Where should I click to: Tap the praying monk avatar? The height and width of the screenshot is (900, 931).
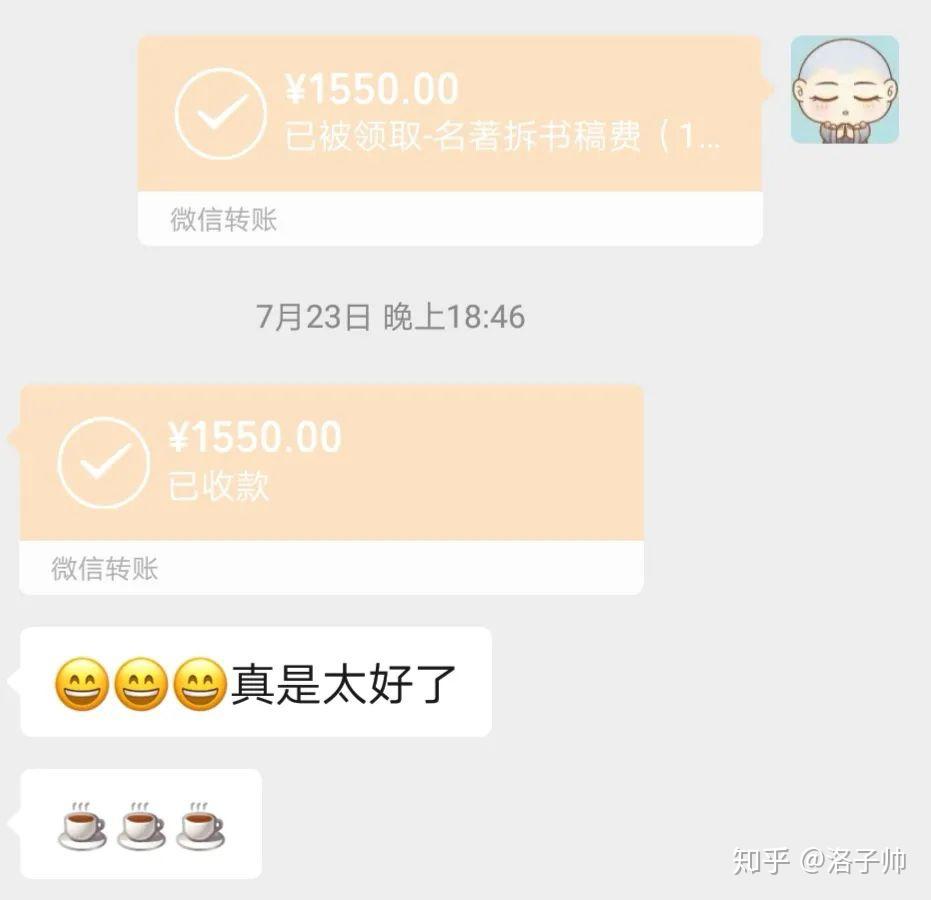pos(844,90)
